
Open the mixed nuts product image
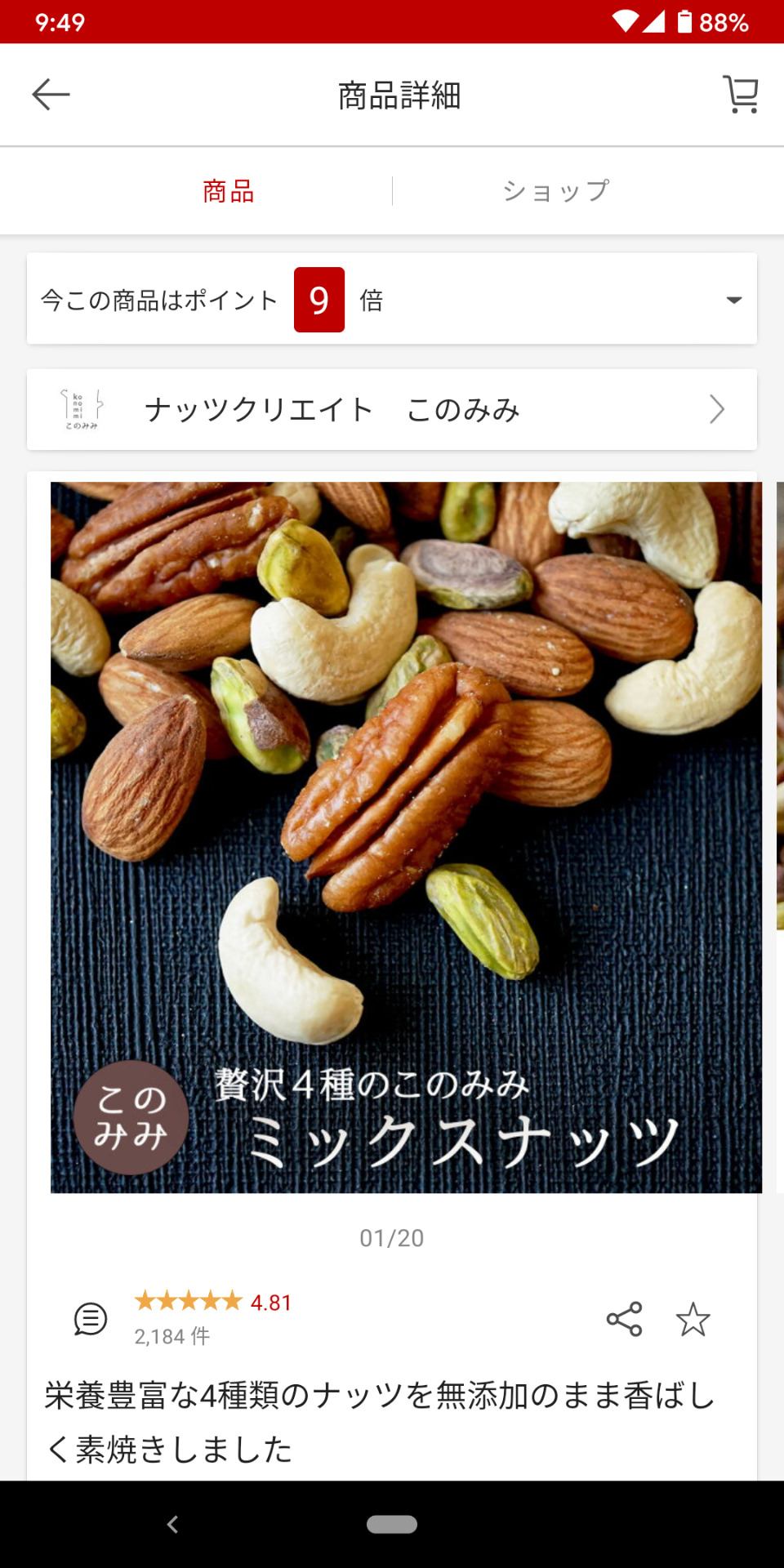click(406, 837)
